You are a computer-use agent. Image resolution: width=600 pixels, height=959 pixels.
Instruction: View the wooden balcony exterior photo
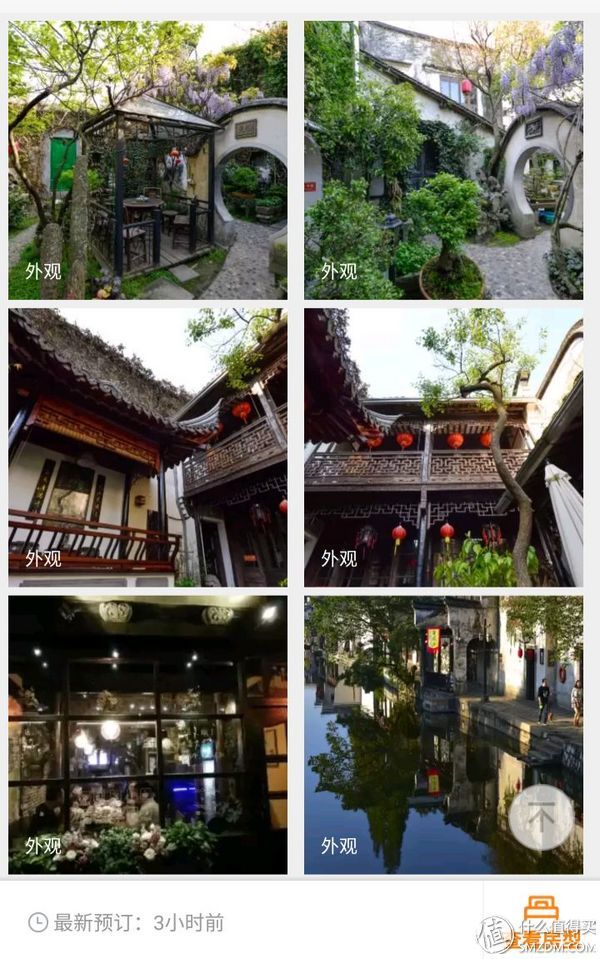coord(148,446)
